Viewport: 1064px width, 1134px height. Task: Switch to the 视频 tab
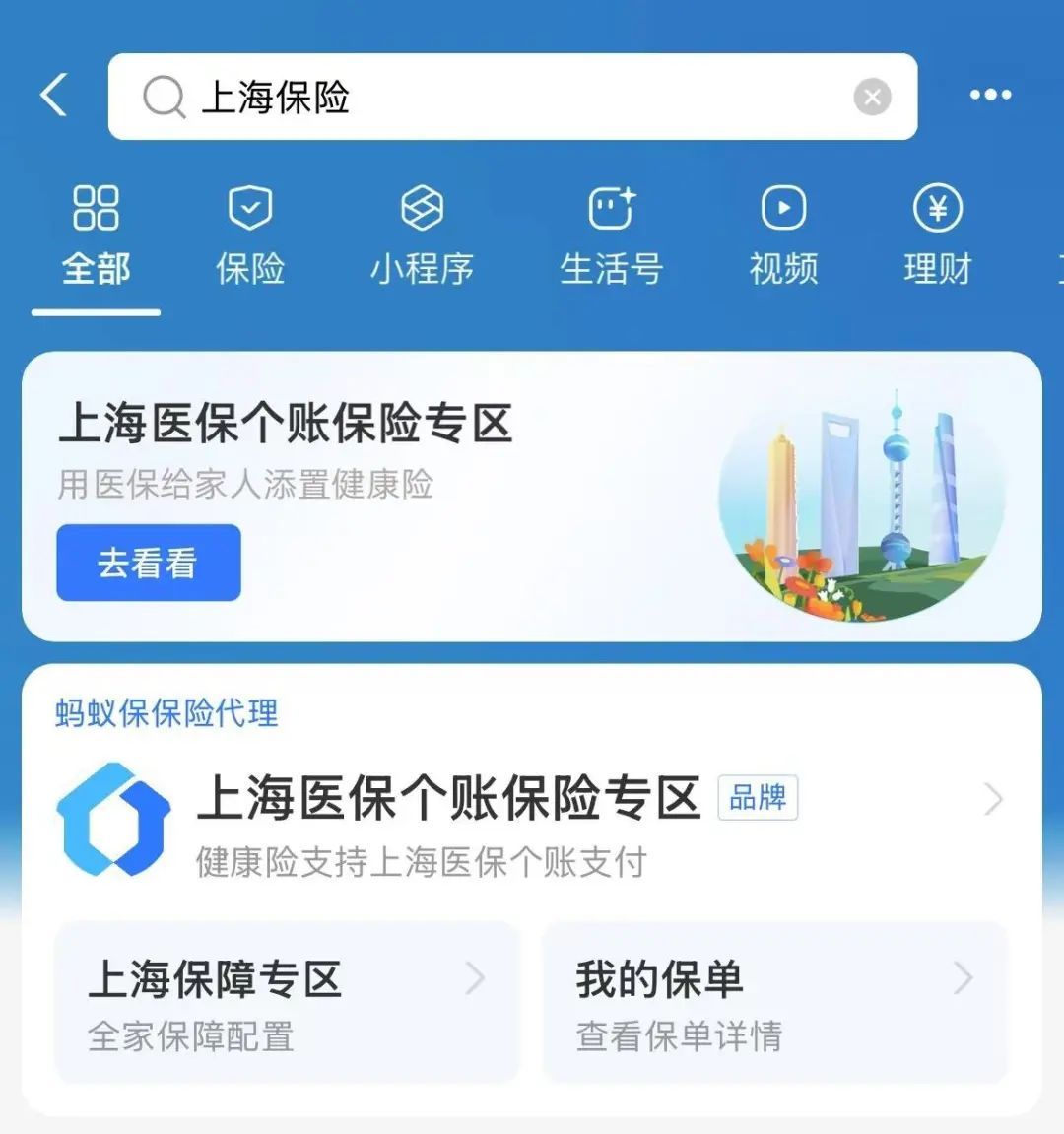(783, 236)
